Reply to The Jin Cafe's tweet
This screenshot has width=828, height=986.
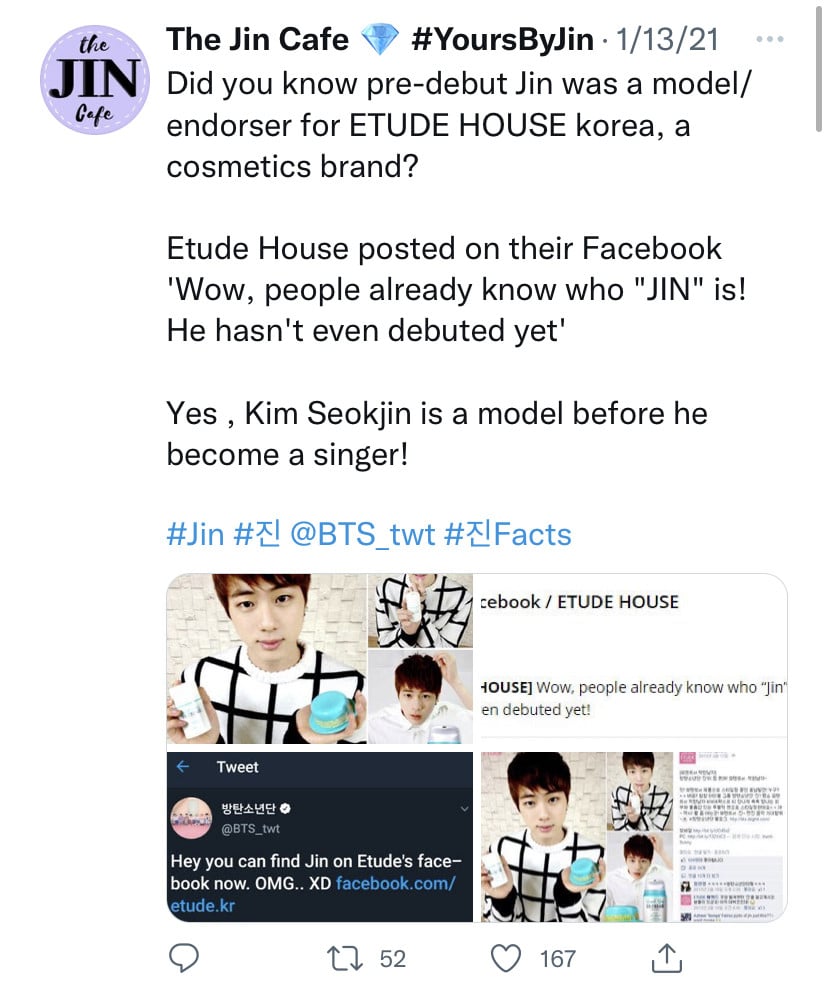[182, 958]
